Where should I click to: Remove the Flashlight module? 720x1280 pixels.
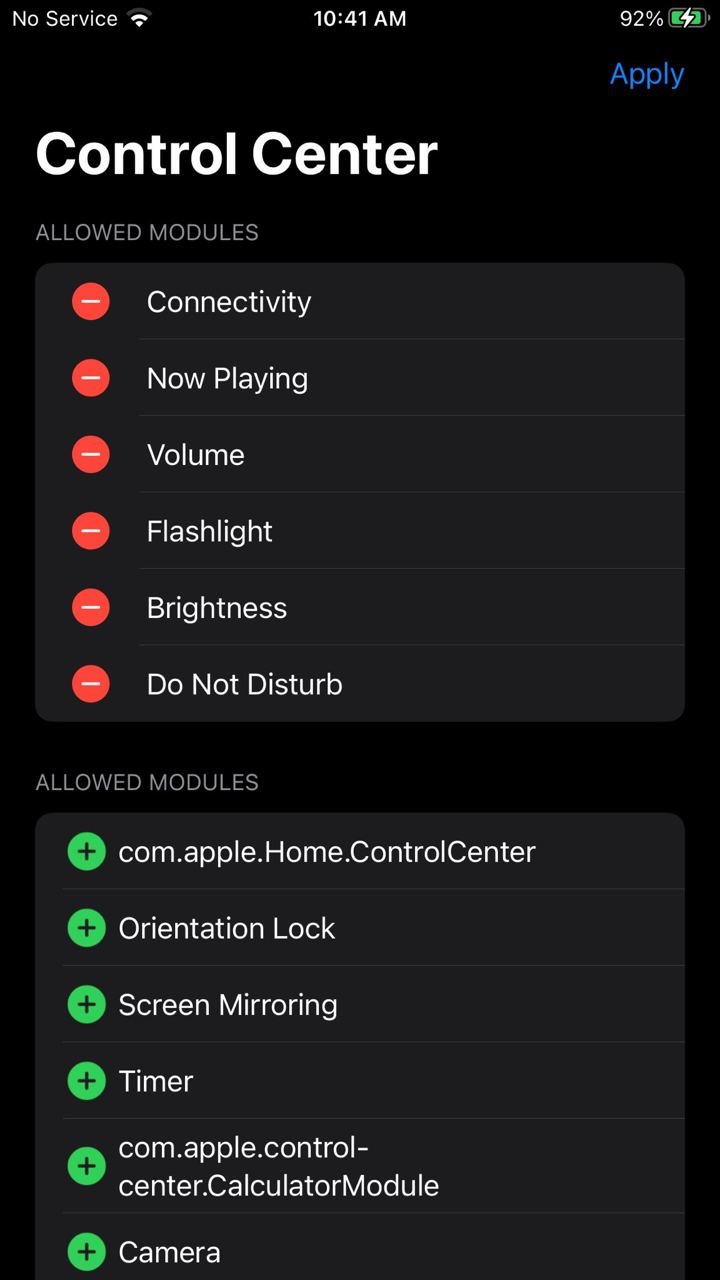91,531
